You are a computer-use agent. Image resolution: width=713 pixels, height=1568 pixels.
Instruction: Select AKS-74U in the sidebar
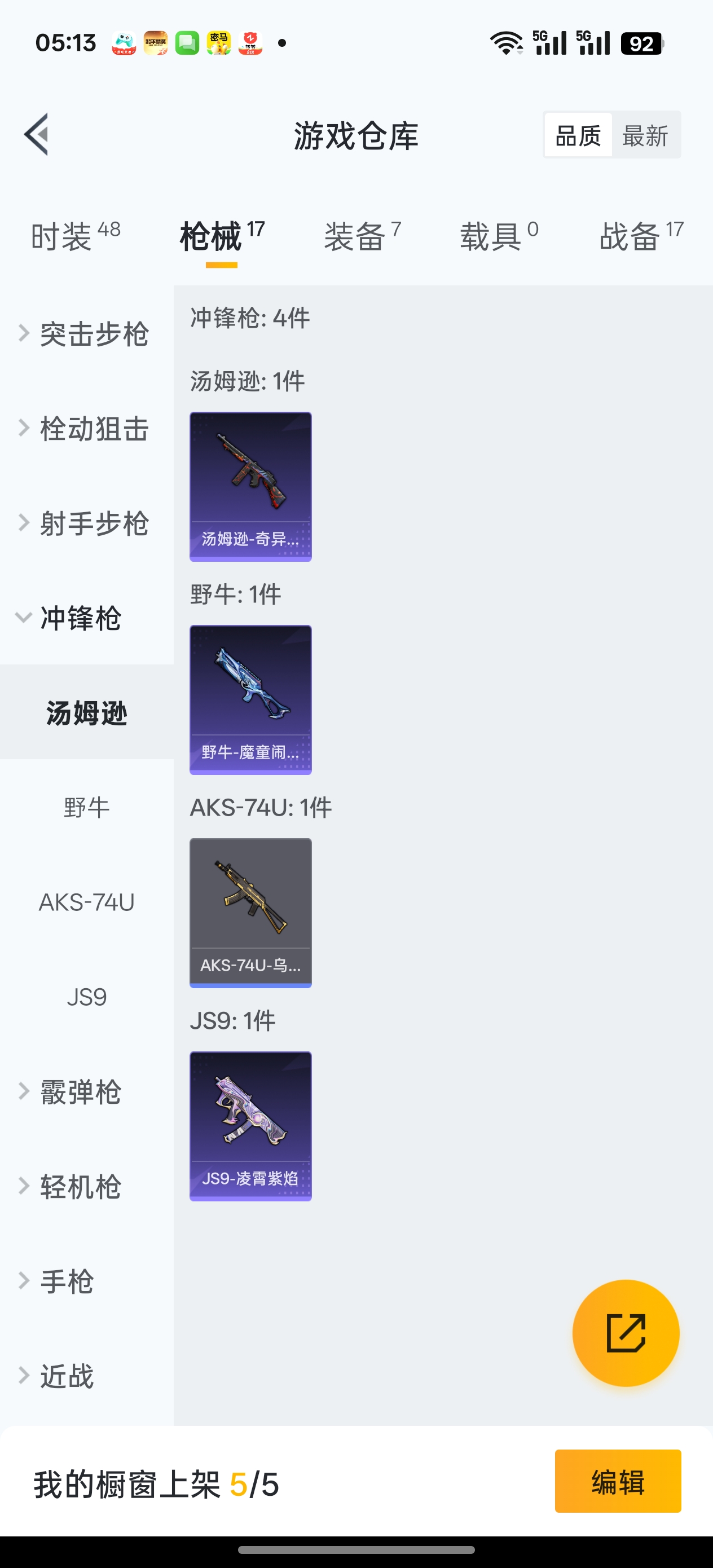[86, 902]
